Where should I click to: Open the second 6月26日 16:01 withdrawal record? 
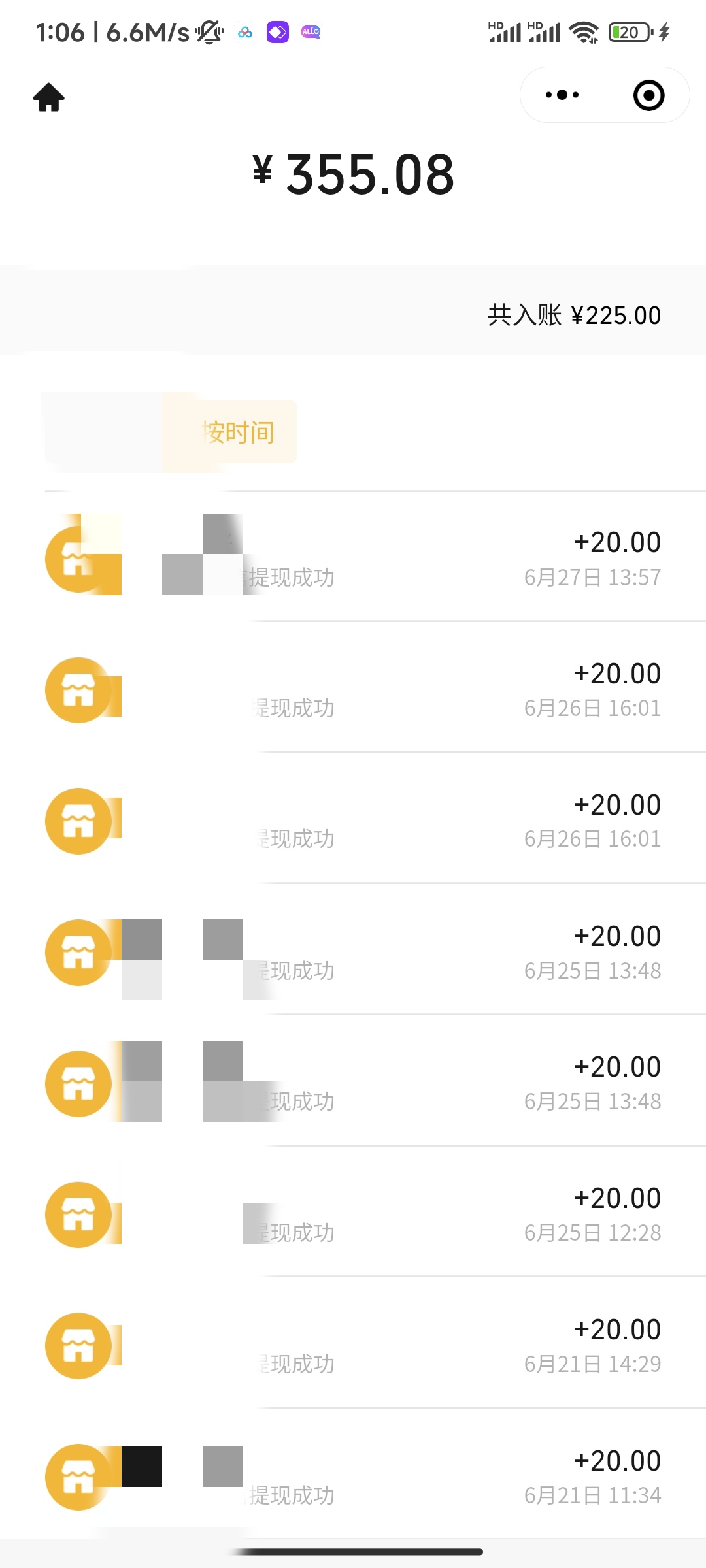tap(353, 821)
